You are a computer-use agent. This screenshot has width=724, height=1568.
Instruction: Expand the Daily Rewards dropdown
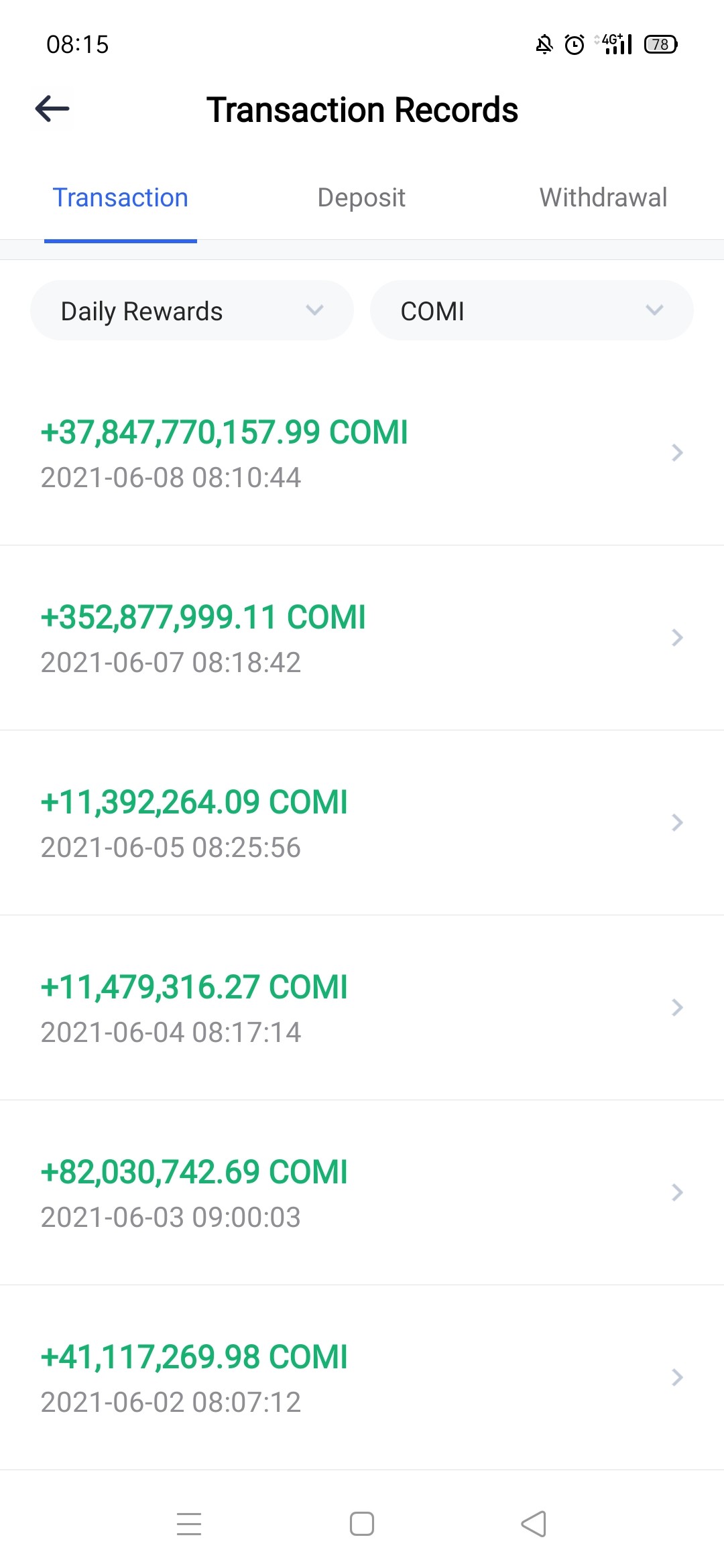[192, 311]
